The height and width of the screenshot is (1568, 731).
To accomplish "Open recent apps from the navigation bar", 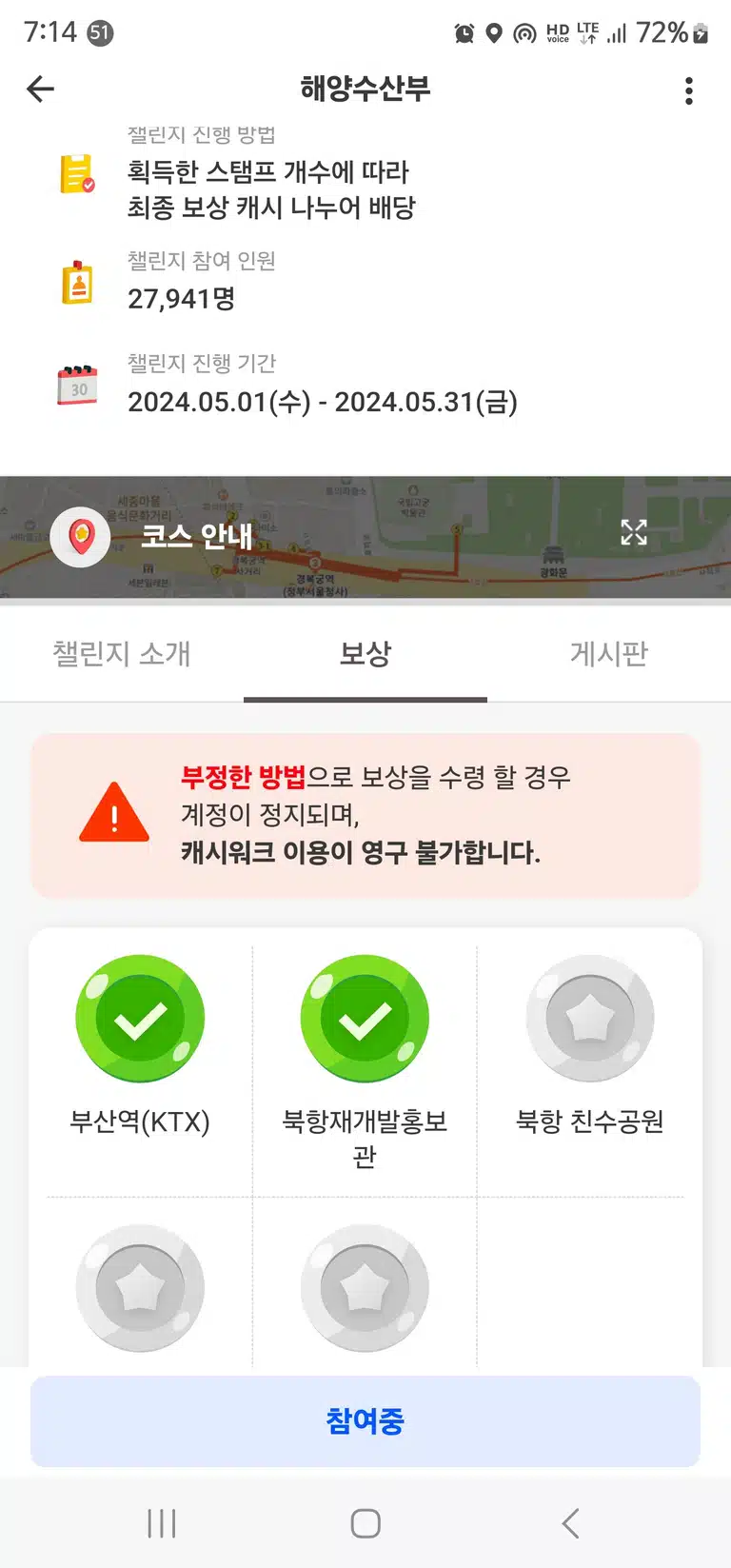I will coord(162,1523).
